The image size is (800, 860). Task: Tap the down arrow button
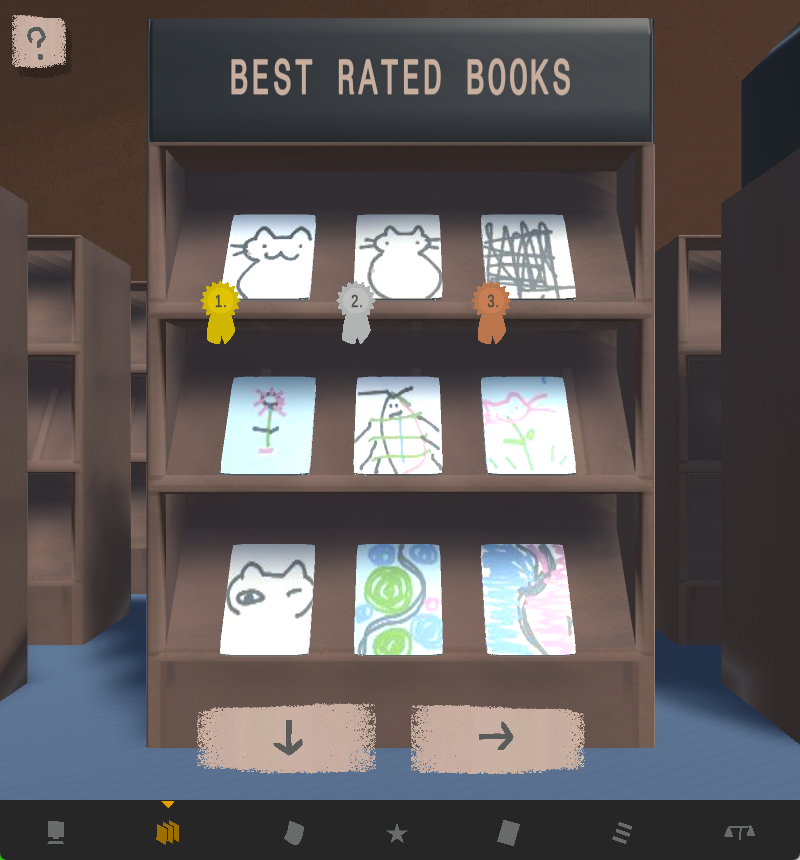287,738
